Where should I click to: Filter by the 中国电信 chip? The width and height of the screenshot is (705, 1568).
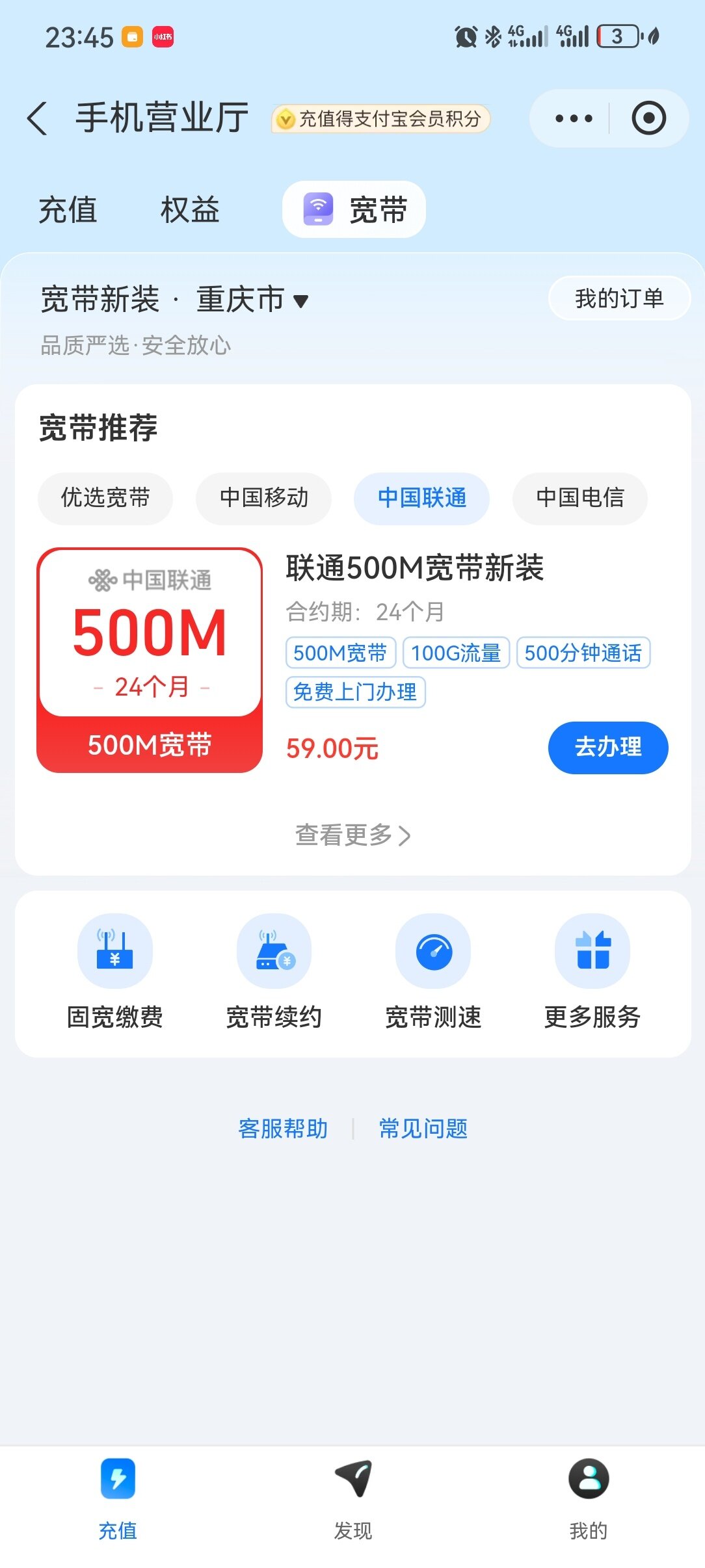point(579,498)
